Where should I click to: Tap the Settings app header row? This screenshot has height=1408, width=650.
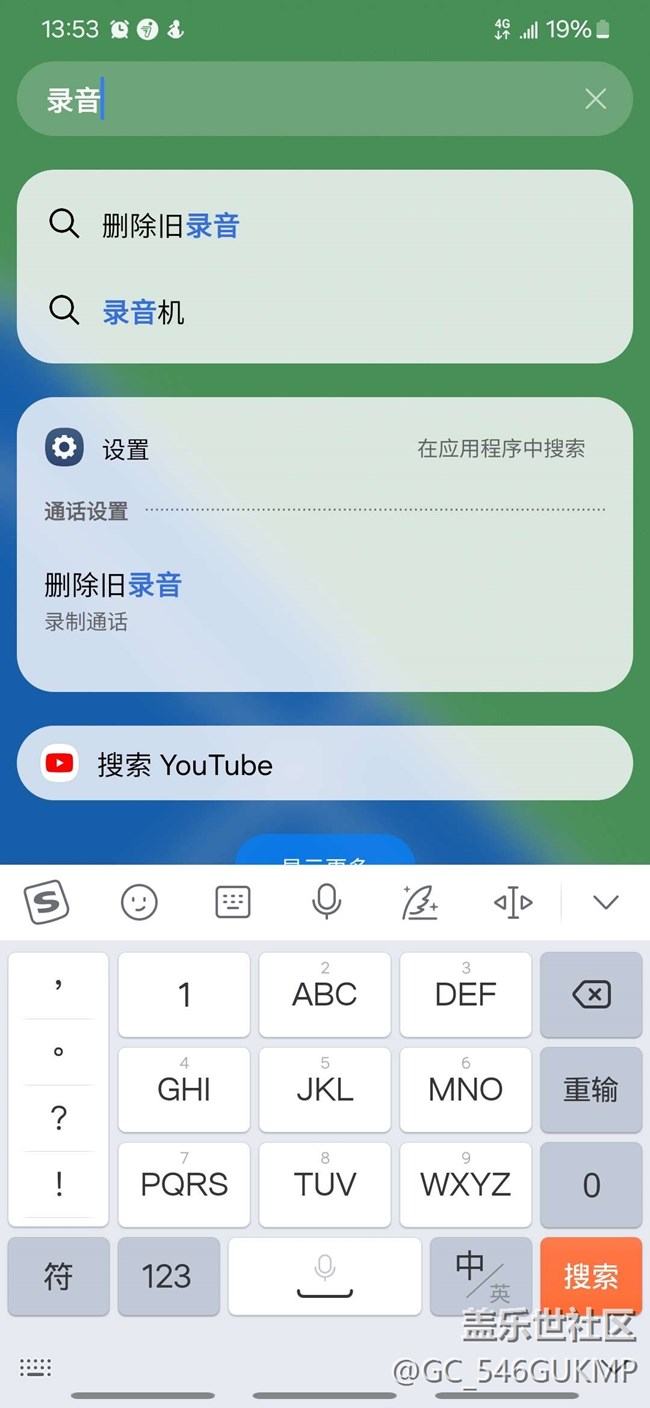tap(325, 448)
